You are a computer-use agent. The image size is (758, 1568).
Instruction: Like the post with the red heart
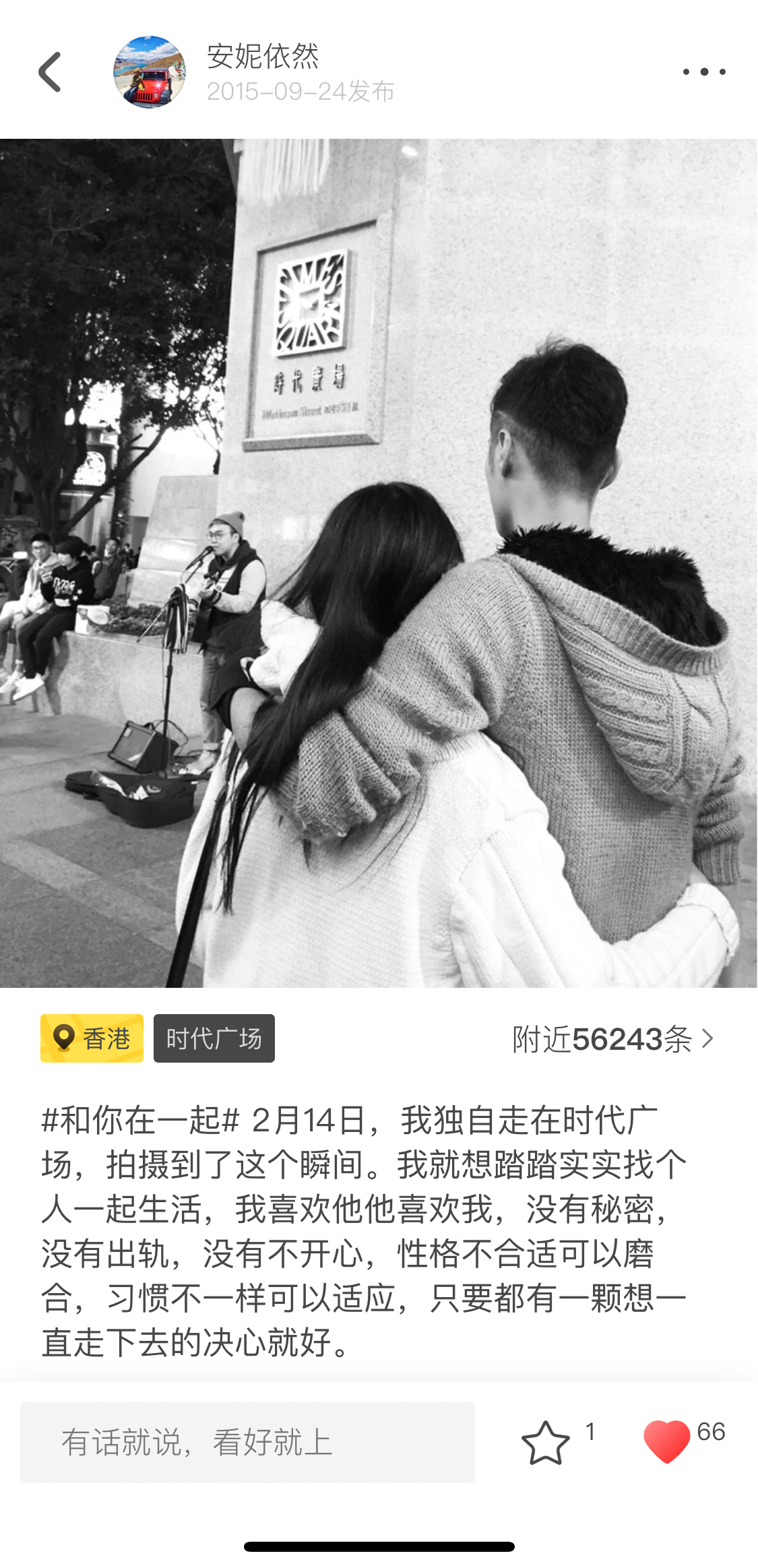click(x=666, y=1441)
